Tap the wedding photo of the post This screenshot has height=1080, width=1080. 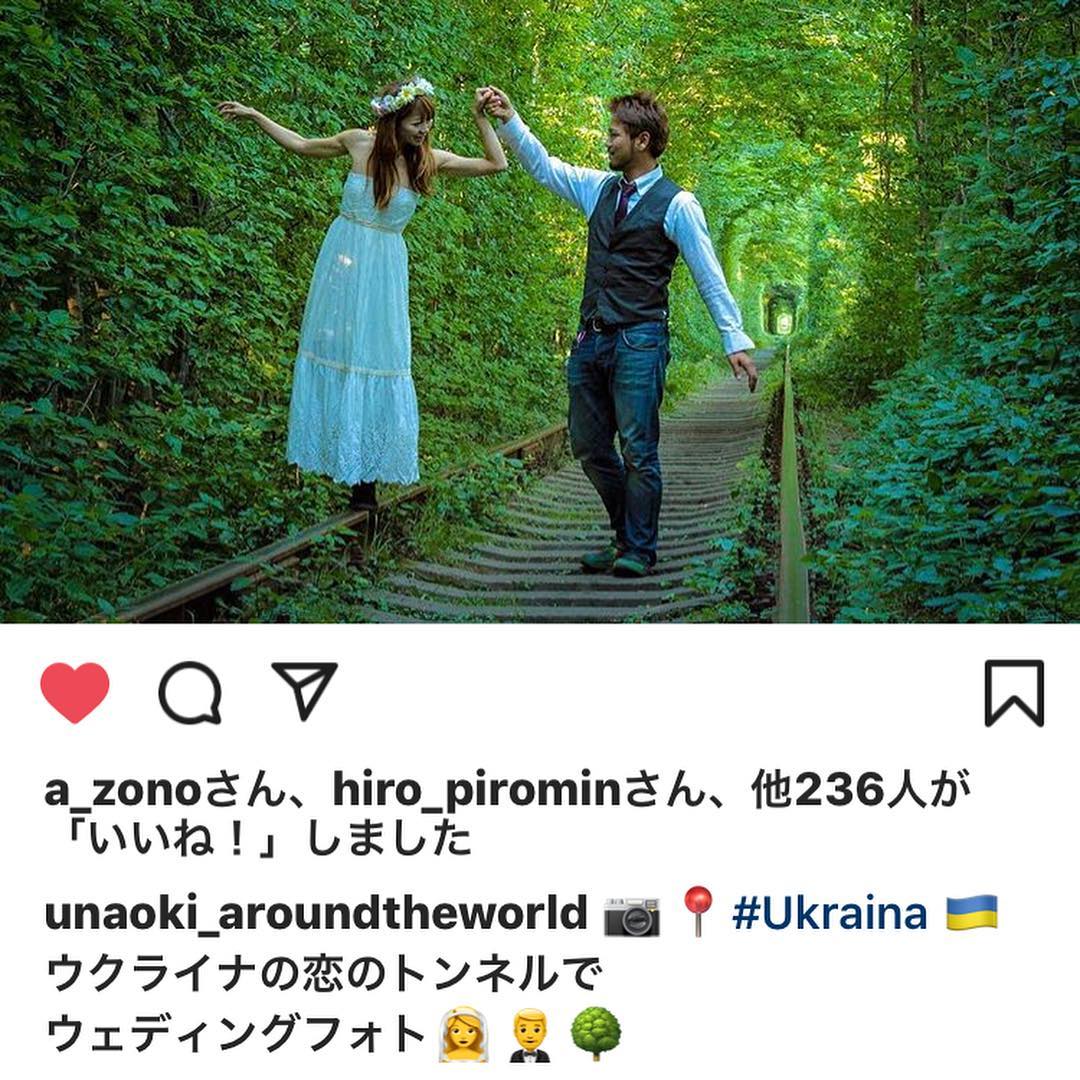point(540,310)
